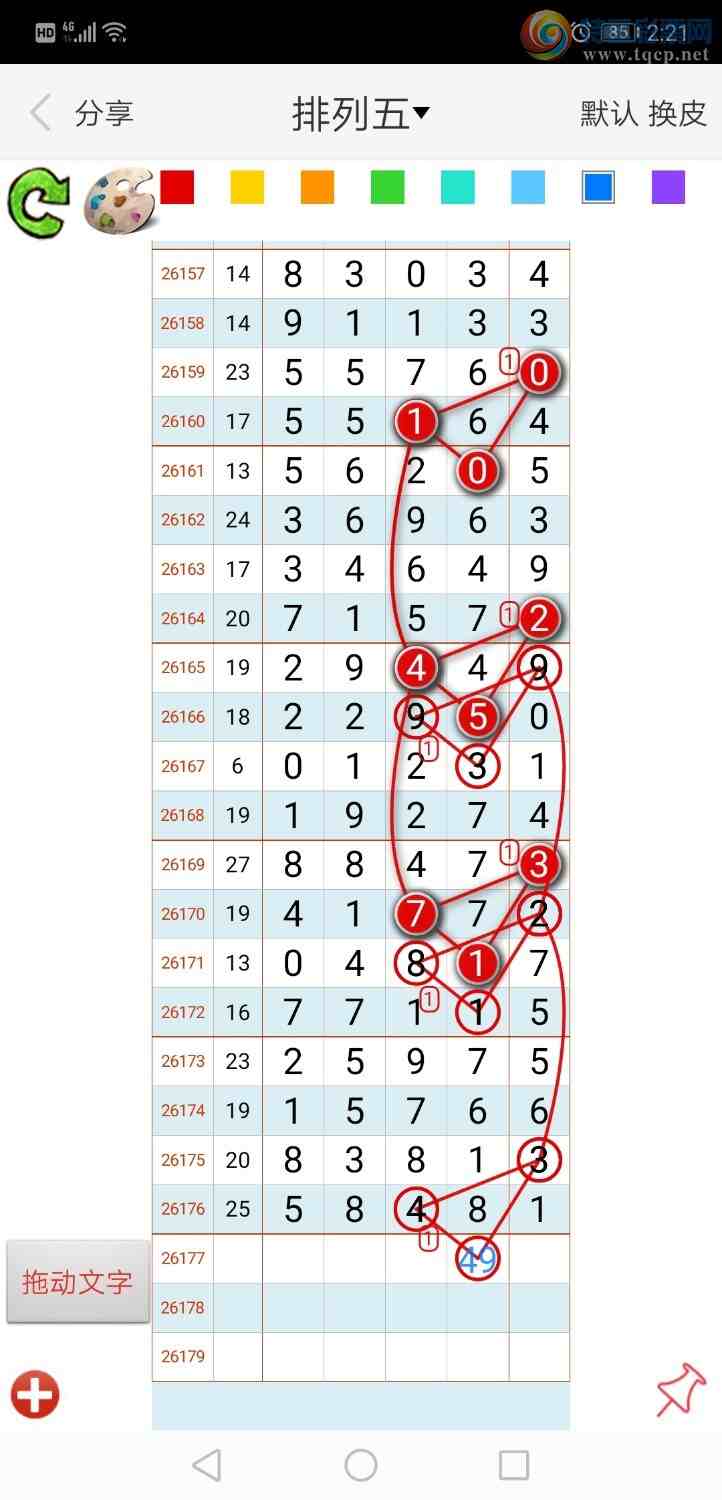Image resolution: width=722 pixels, height=1500 pixels.
Task: Go to home via navigation circle
Action: 361,1465
